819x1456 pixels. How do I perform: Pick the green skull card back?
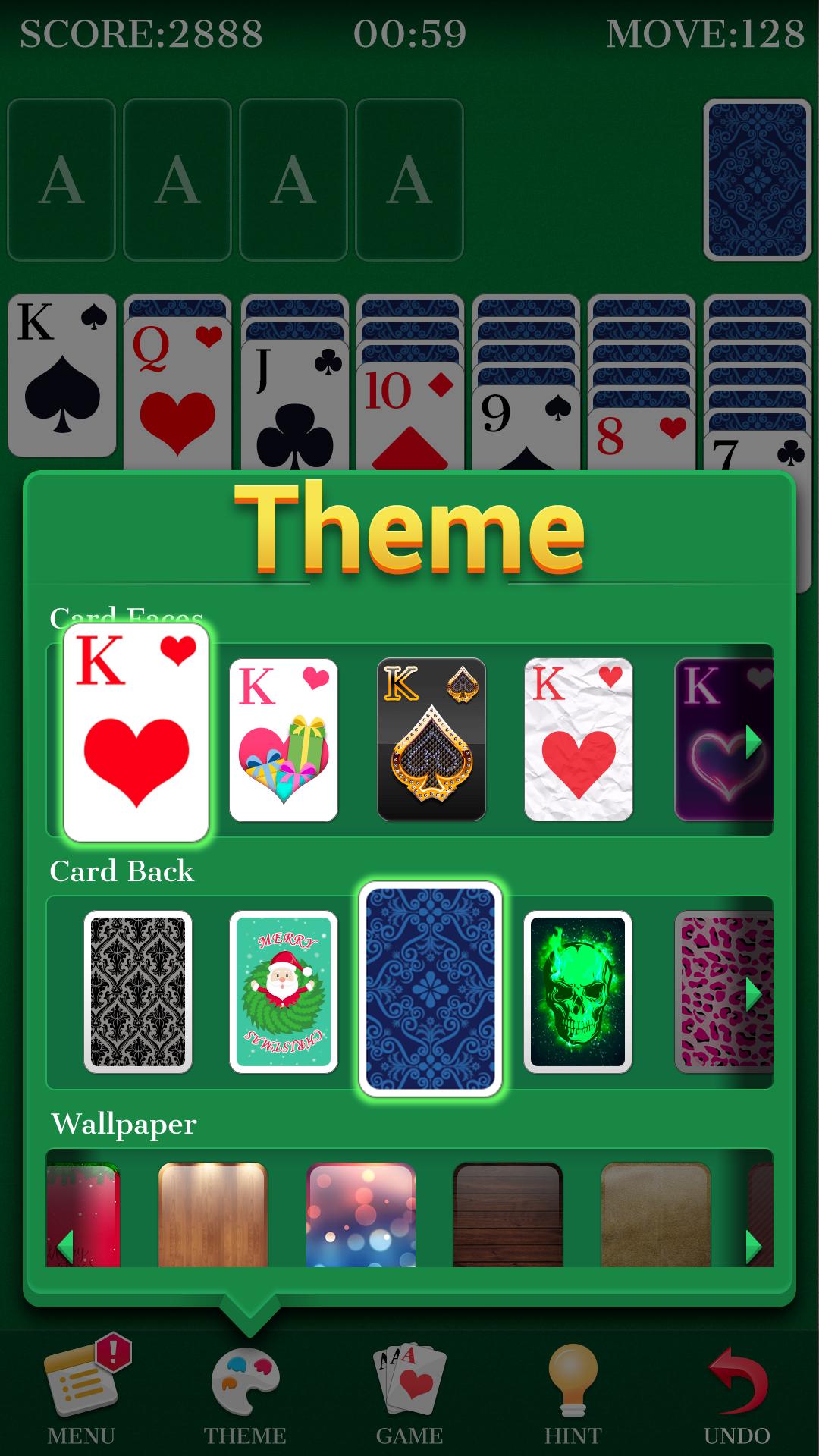click(578, 992)
